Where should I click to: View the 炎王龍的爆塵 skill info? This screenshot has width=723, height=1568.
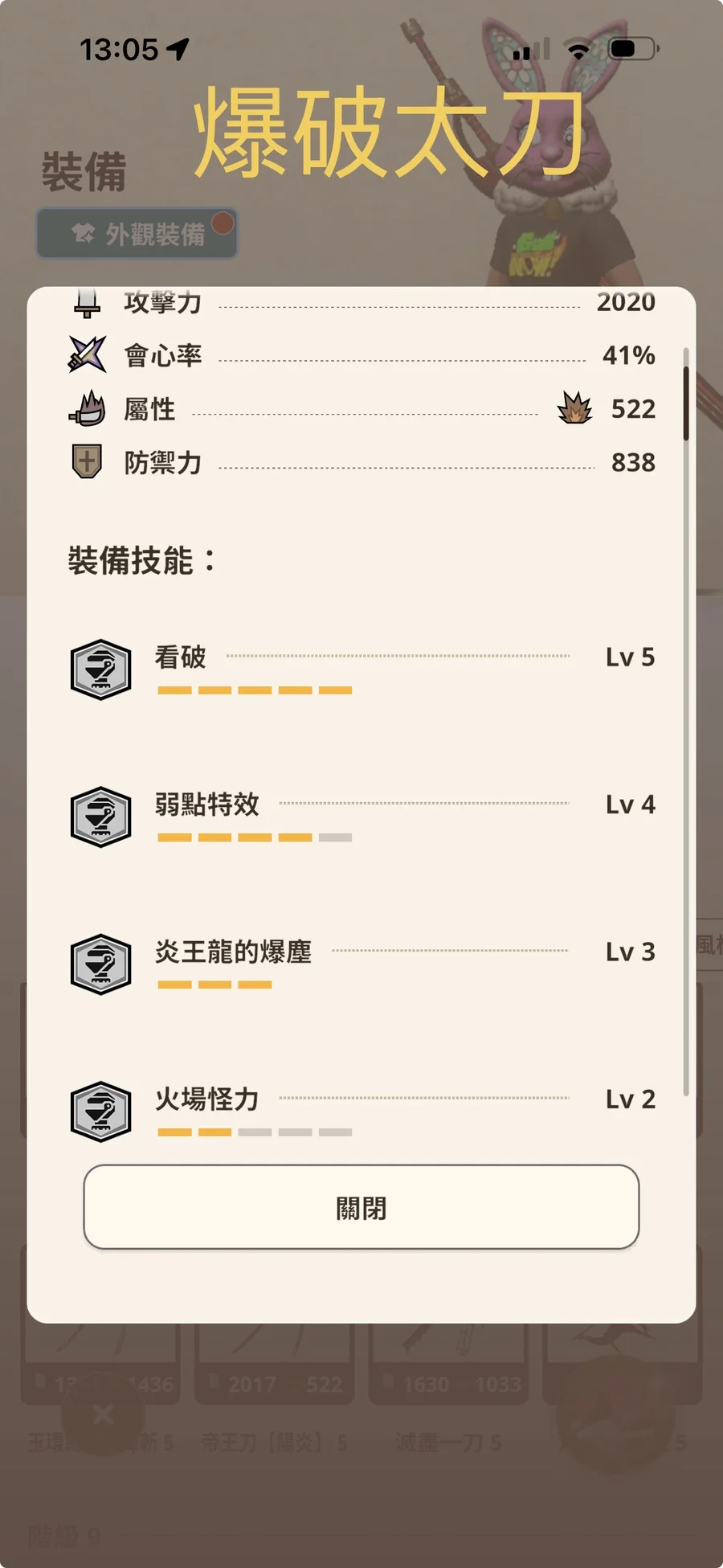point(233,952)
